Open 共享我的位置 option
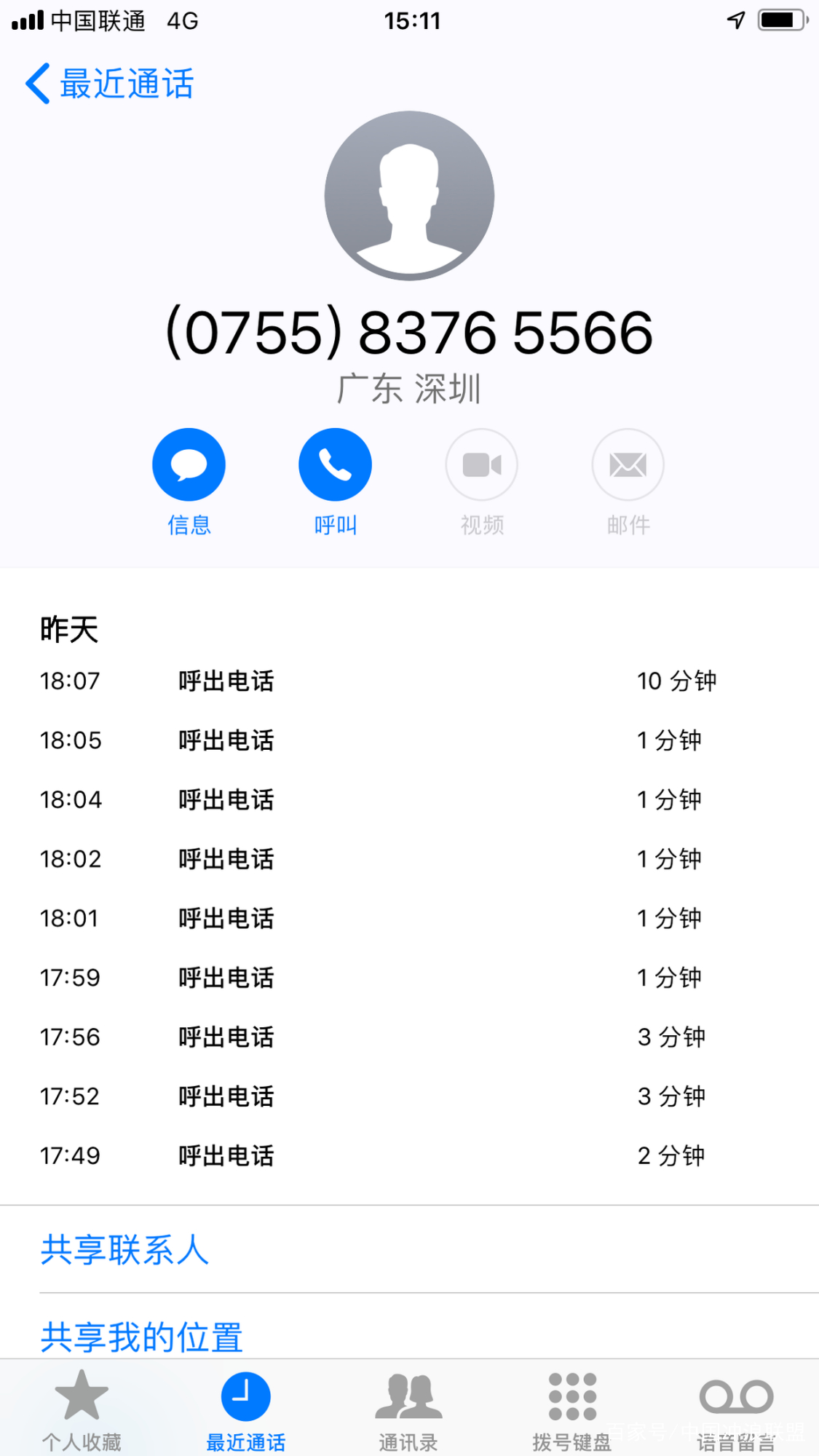The height and width of the screenshot is (1456, 819). pyautogui.click(x=141, y=1337)
